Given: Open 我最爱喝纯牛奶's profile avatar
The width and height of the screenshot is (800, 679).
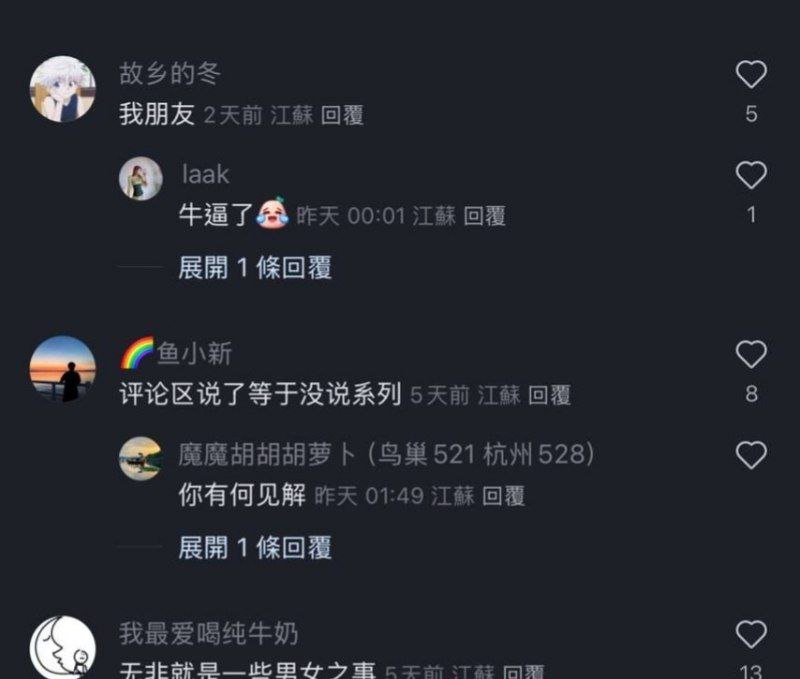Looking at the screenshot, I should click(63, 646).
